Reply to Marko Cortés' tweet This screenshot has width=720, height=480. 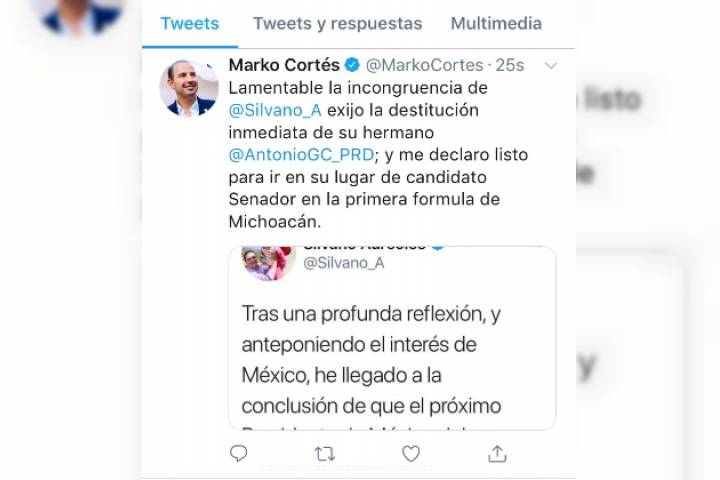point(238,454)
